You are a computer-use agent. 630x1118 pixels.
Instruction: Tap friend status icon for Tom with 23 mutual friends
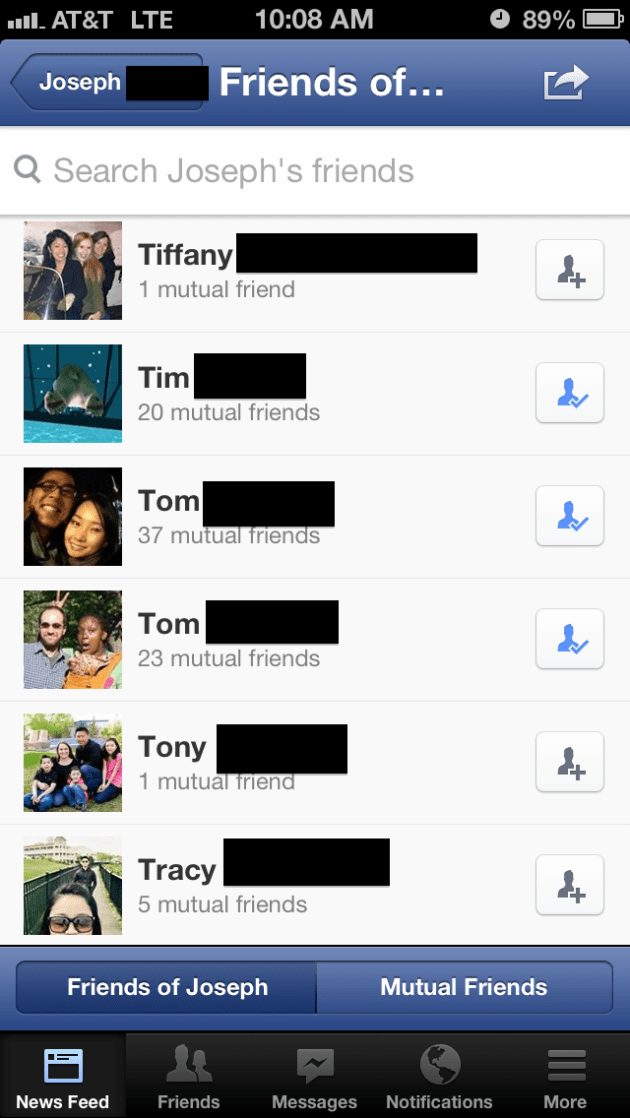tap(569, 639)
